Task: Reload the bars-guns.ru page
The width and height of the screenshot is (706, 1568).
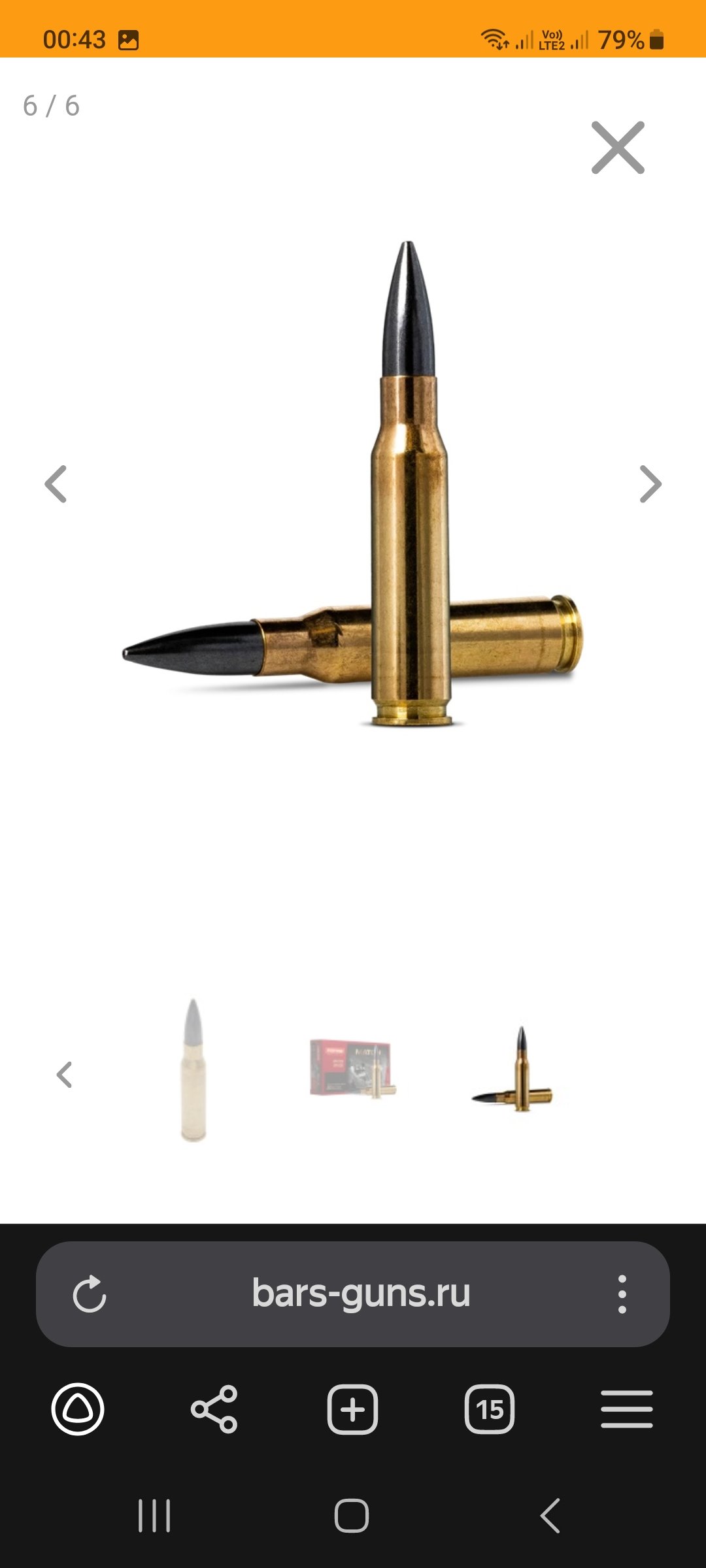Action: pyautogui.click(x=90, y=1294)
